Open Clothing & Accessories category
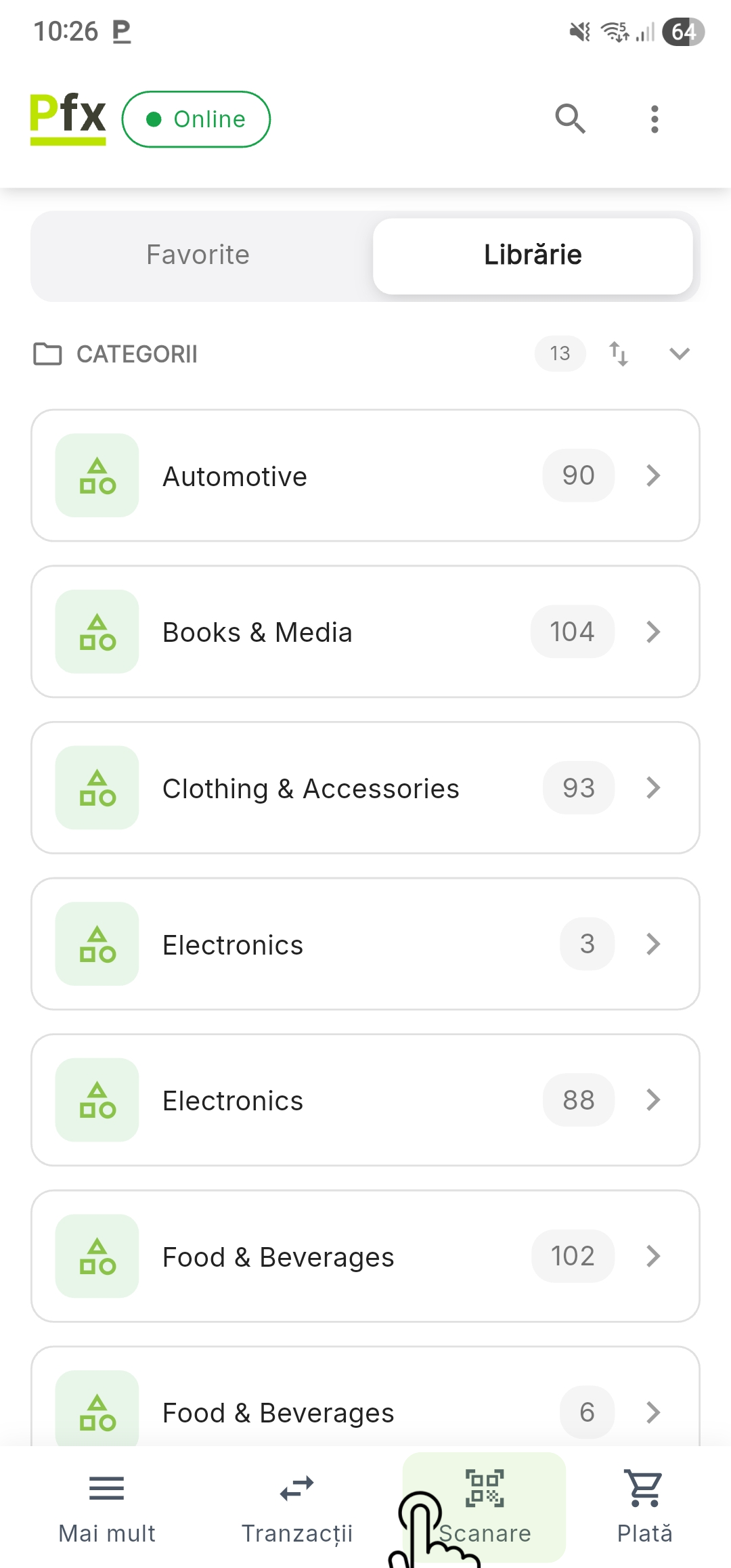Image resolution: width=731 pixels, height=1568 pixels. (x=365, y=787)
